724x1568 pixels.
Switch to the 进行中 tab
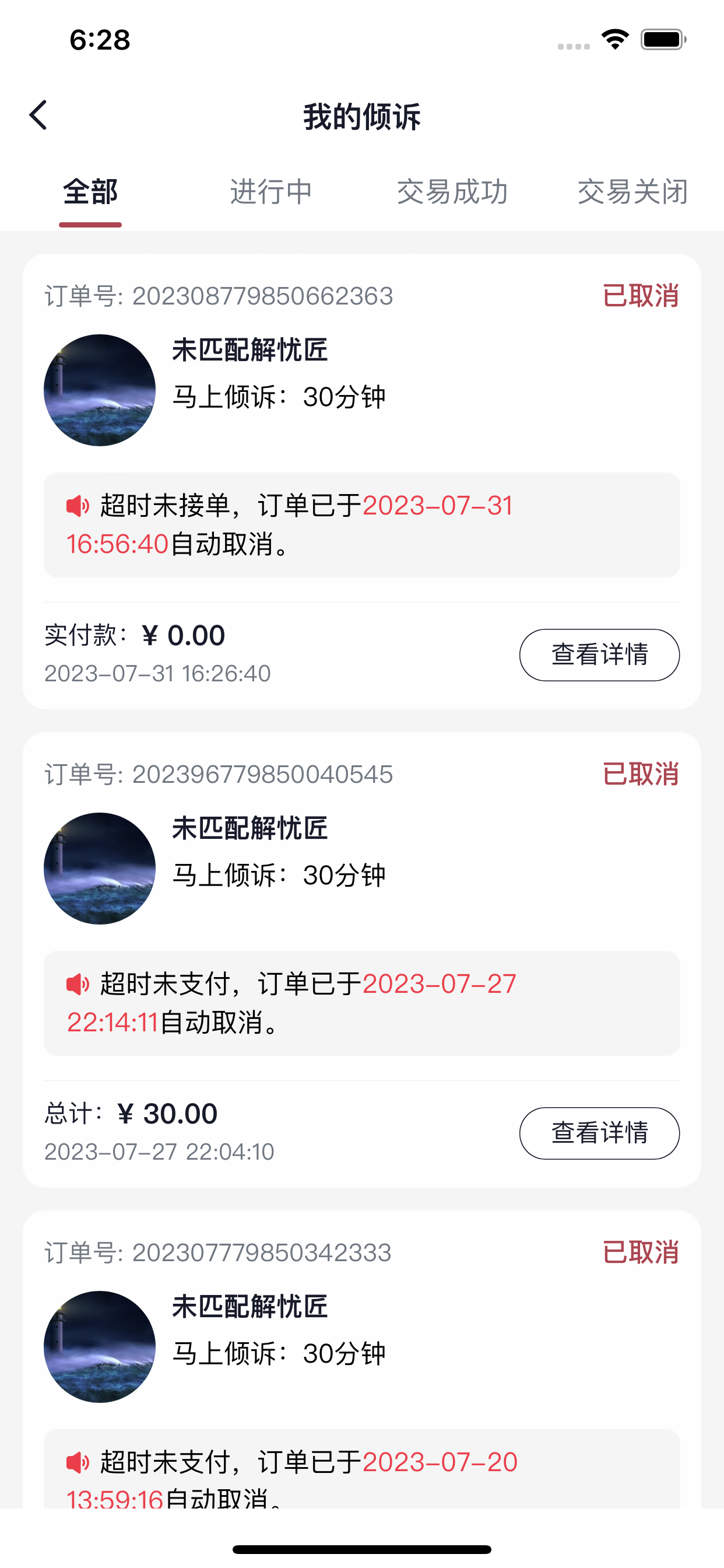point(271,192)
